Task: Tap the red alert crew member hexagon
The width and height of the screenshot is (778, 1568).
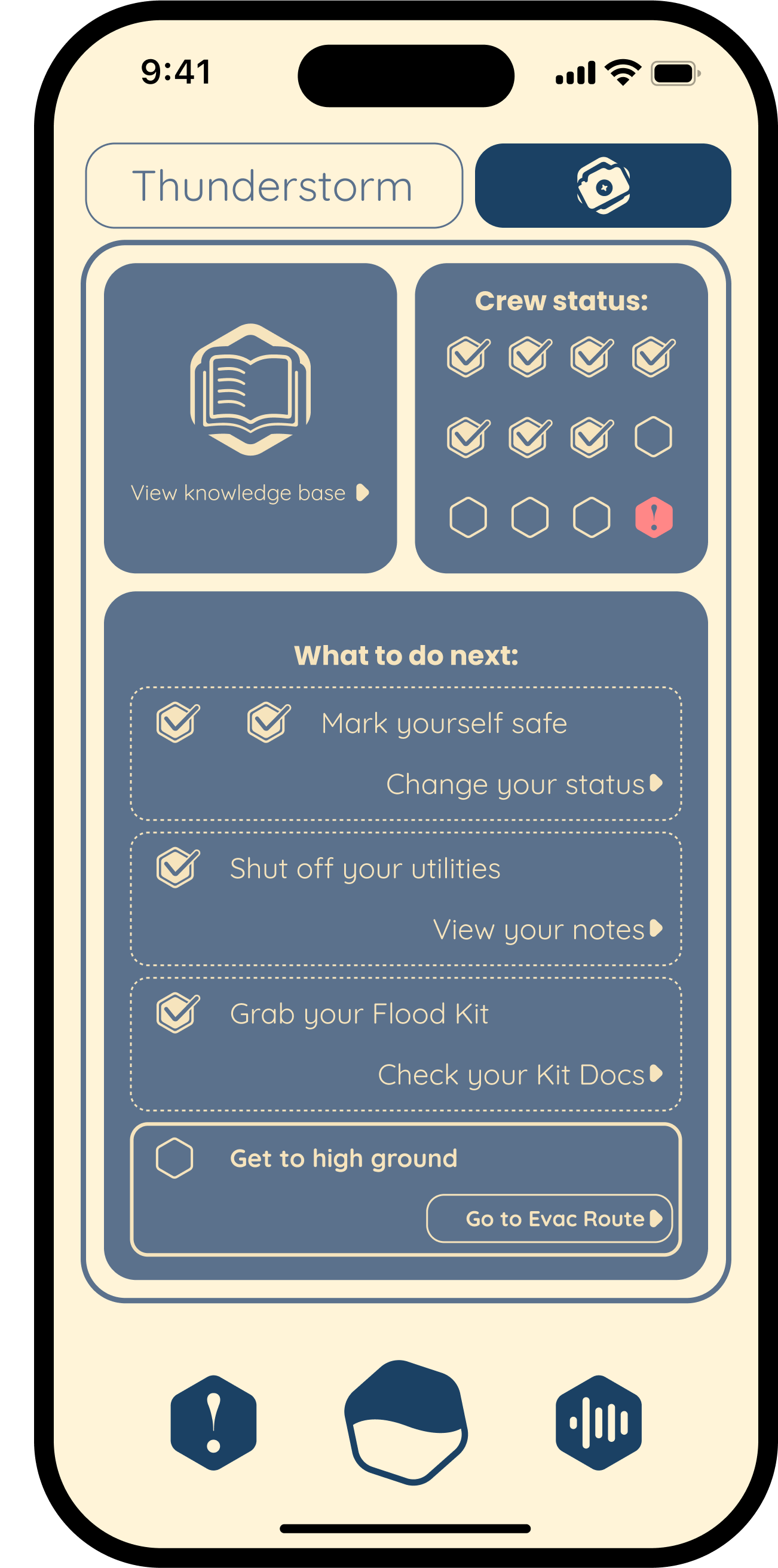Action: pyautogui.click(x=653, y=518)
